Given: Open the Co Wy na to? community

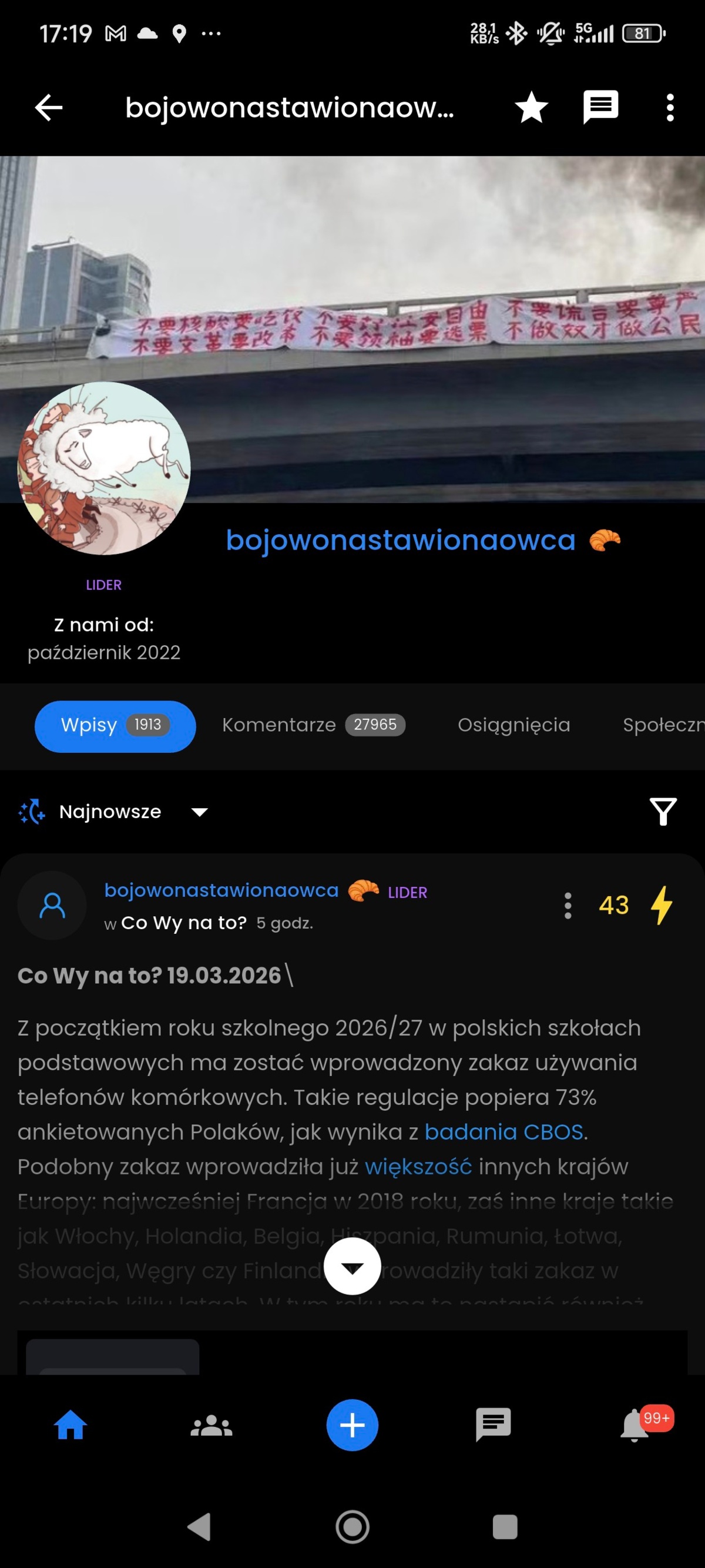Looking at the screenshot, I should (184, 923).
